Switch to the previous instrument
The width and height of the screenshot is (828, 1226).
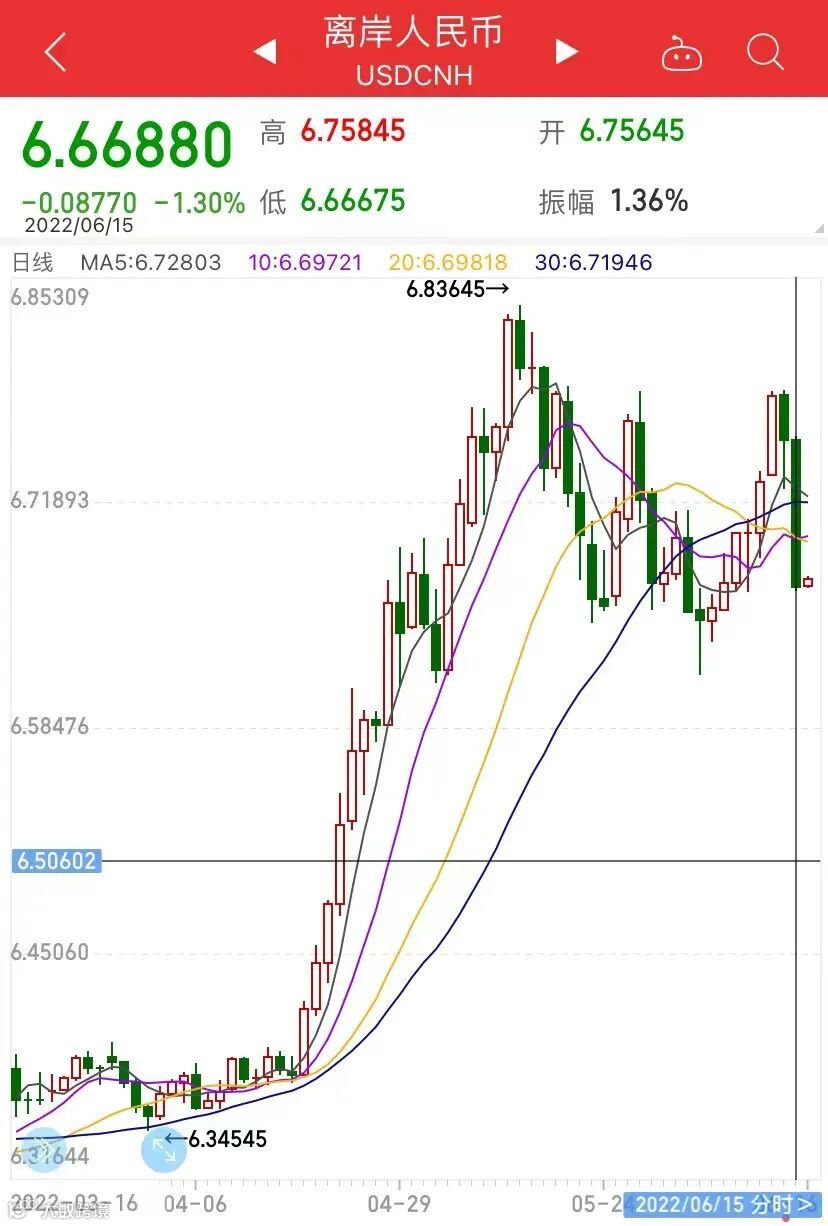[x=265, y=51]
